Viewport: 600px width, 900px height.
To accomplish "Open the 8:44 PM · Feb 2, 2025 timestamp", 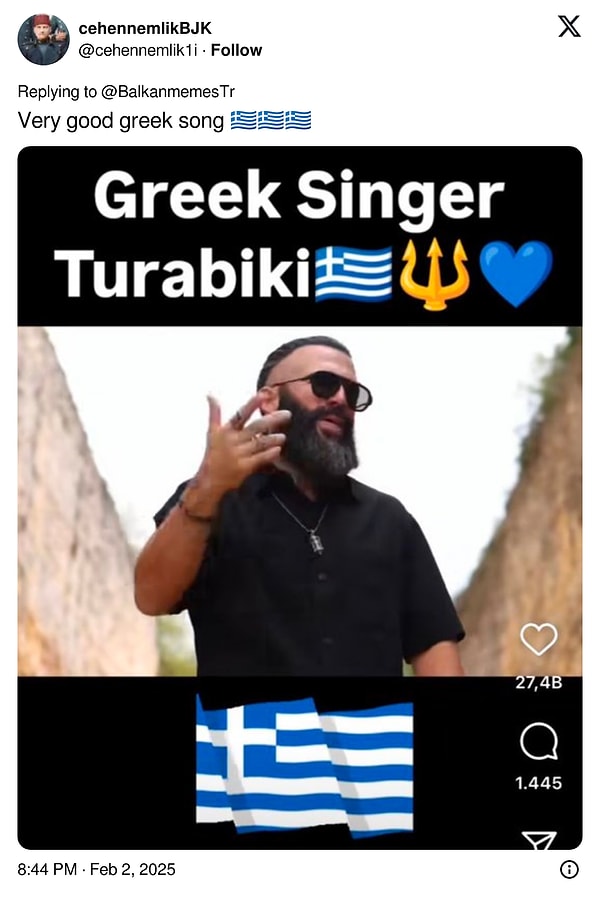I will click(x=96, y=869).
